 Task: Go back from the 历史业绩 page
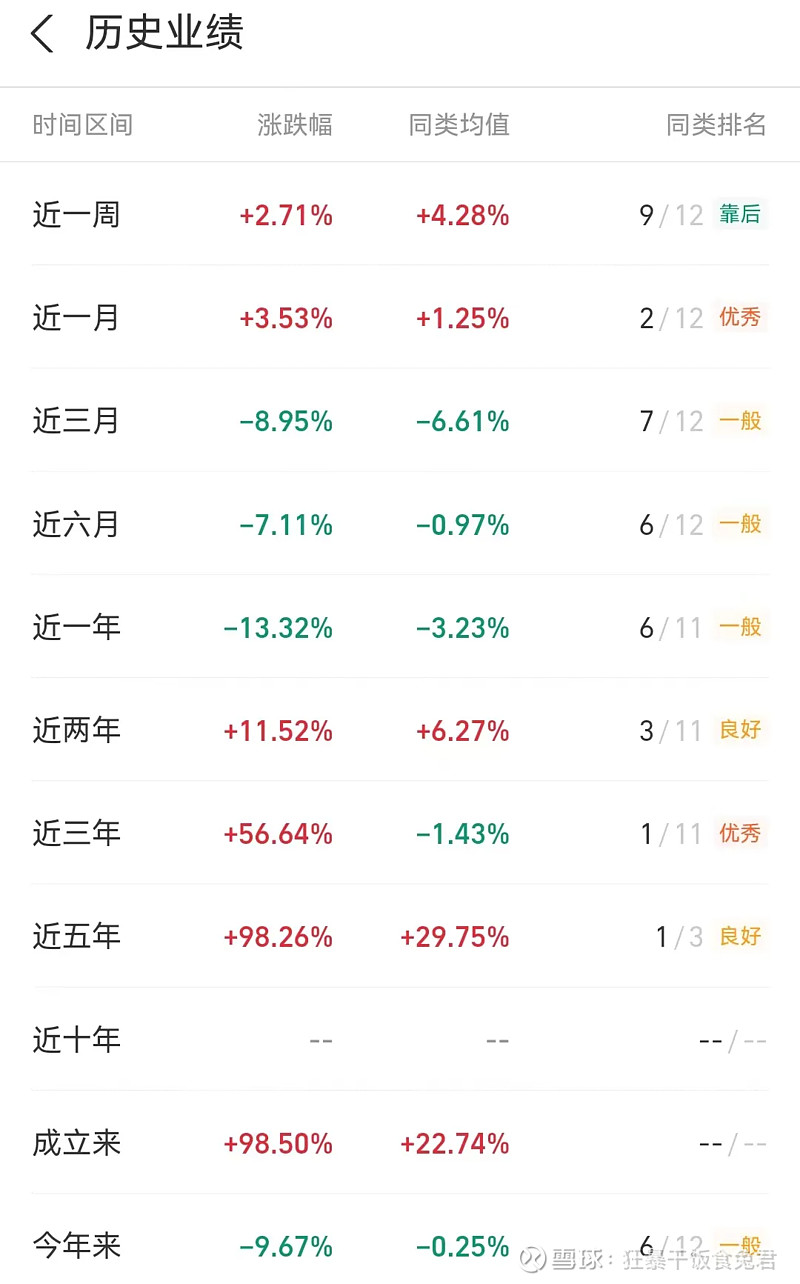(x=42, y=35)
